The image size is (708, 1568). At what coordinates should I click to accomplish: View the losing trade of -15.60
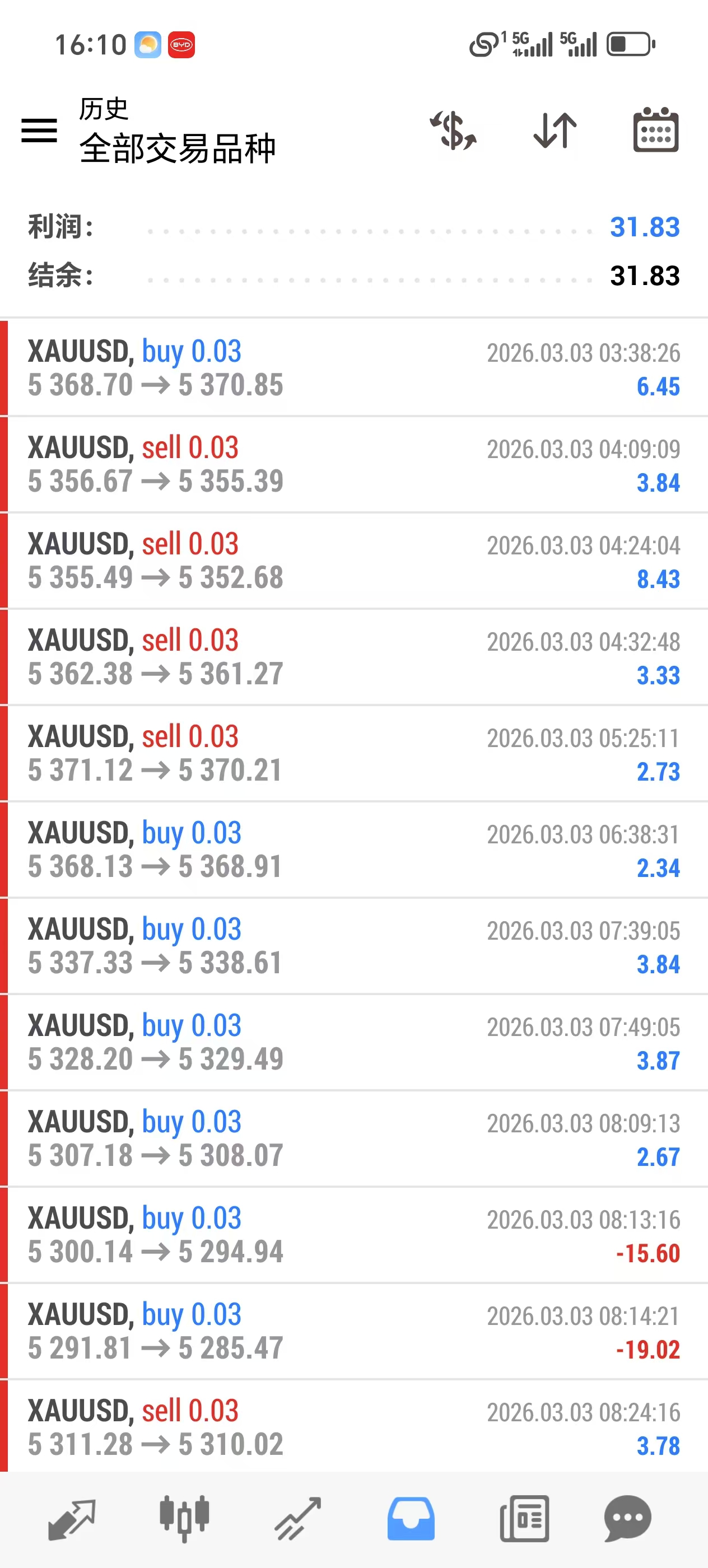(x=353, y=1234)
